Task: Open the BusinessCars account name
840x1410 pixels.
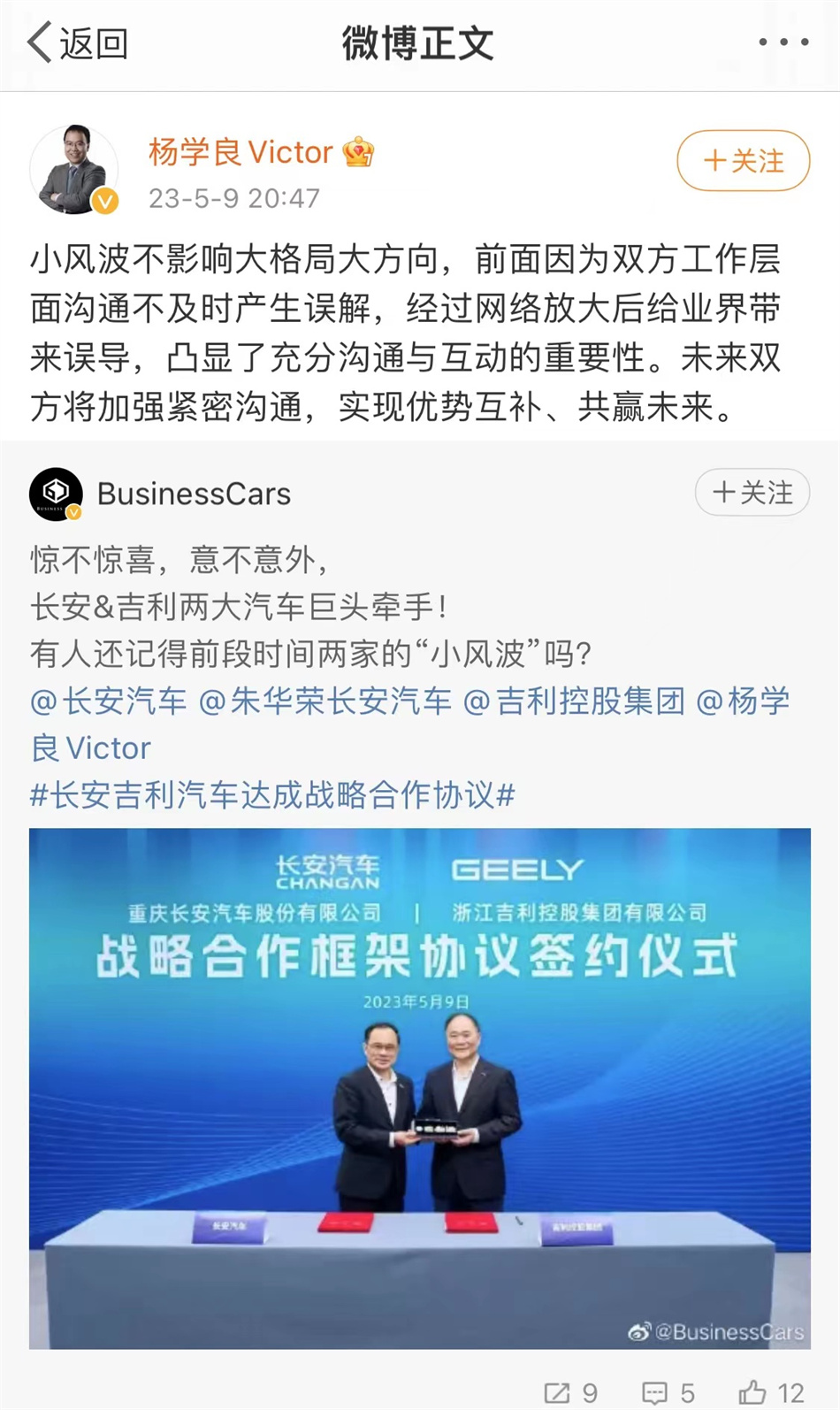Action: (x=194, y=494)
